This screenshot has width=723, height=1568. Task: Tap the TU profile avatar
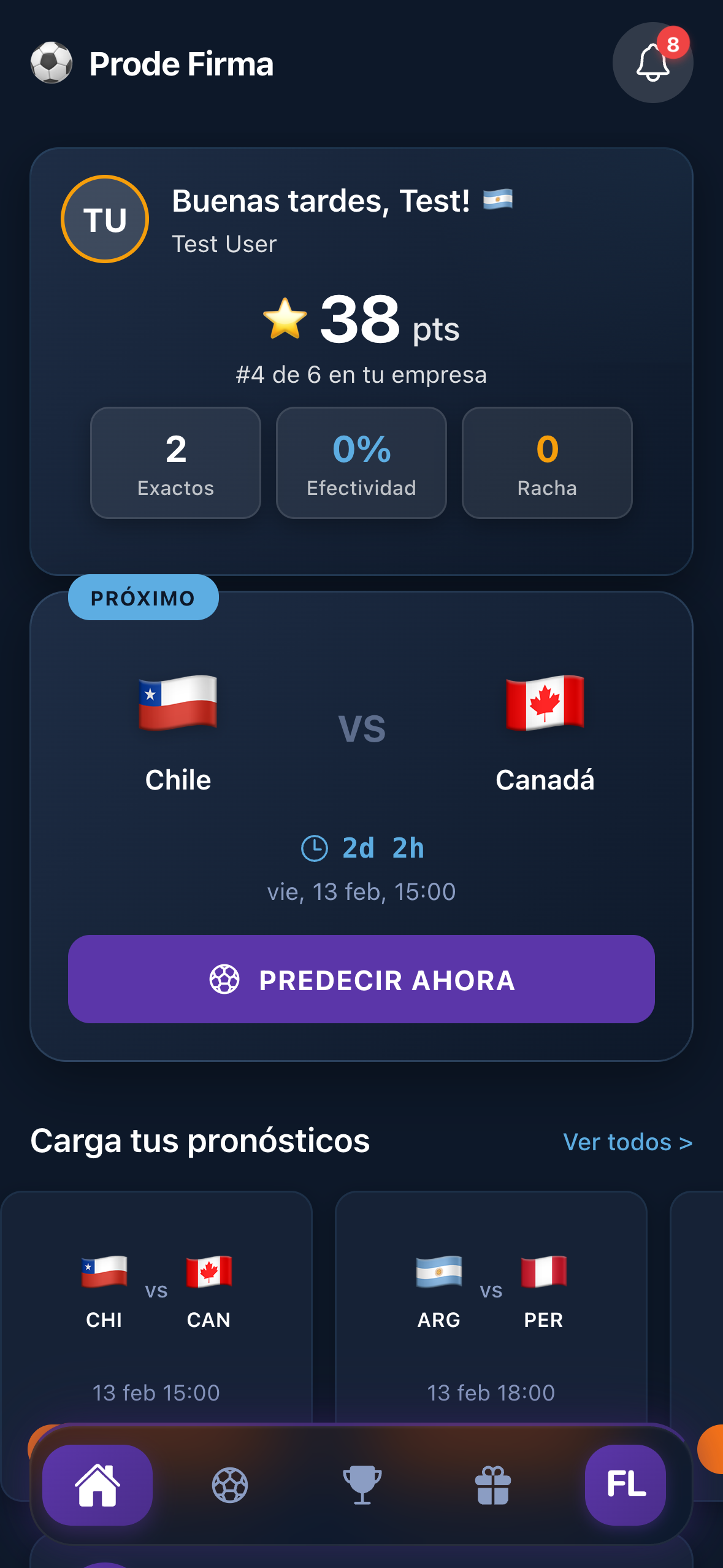(x=105, y=219)
